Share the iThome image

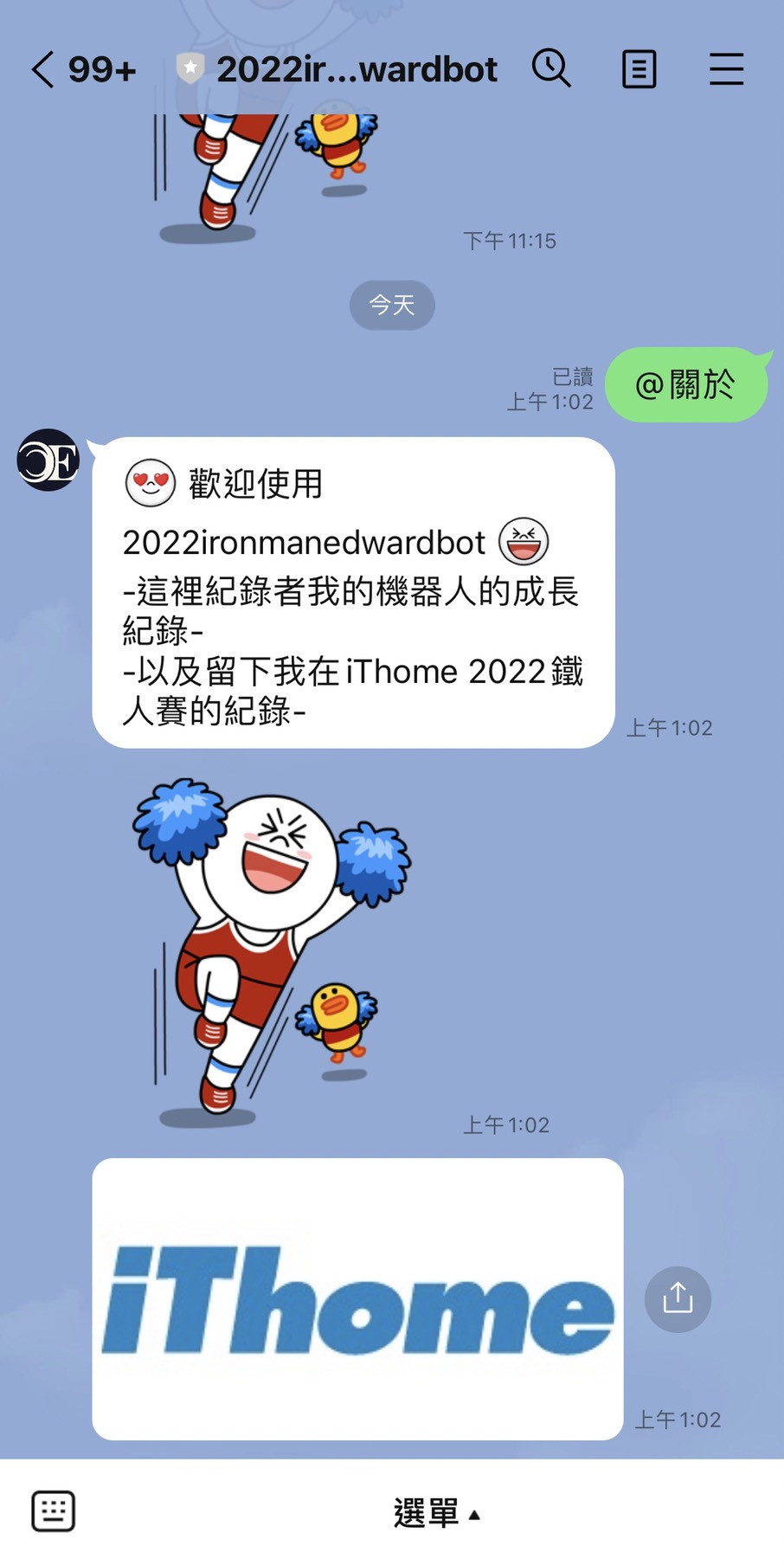click(x=678, y=1298)
